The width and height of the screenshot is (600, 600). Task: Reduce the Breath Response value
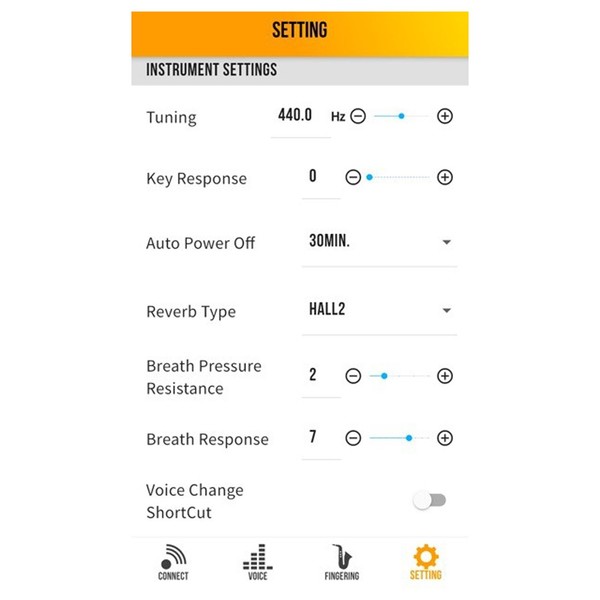[x=353, y=438]
